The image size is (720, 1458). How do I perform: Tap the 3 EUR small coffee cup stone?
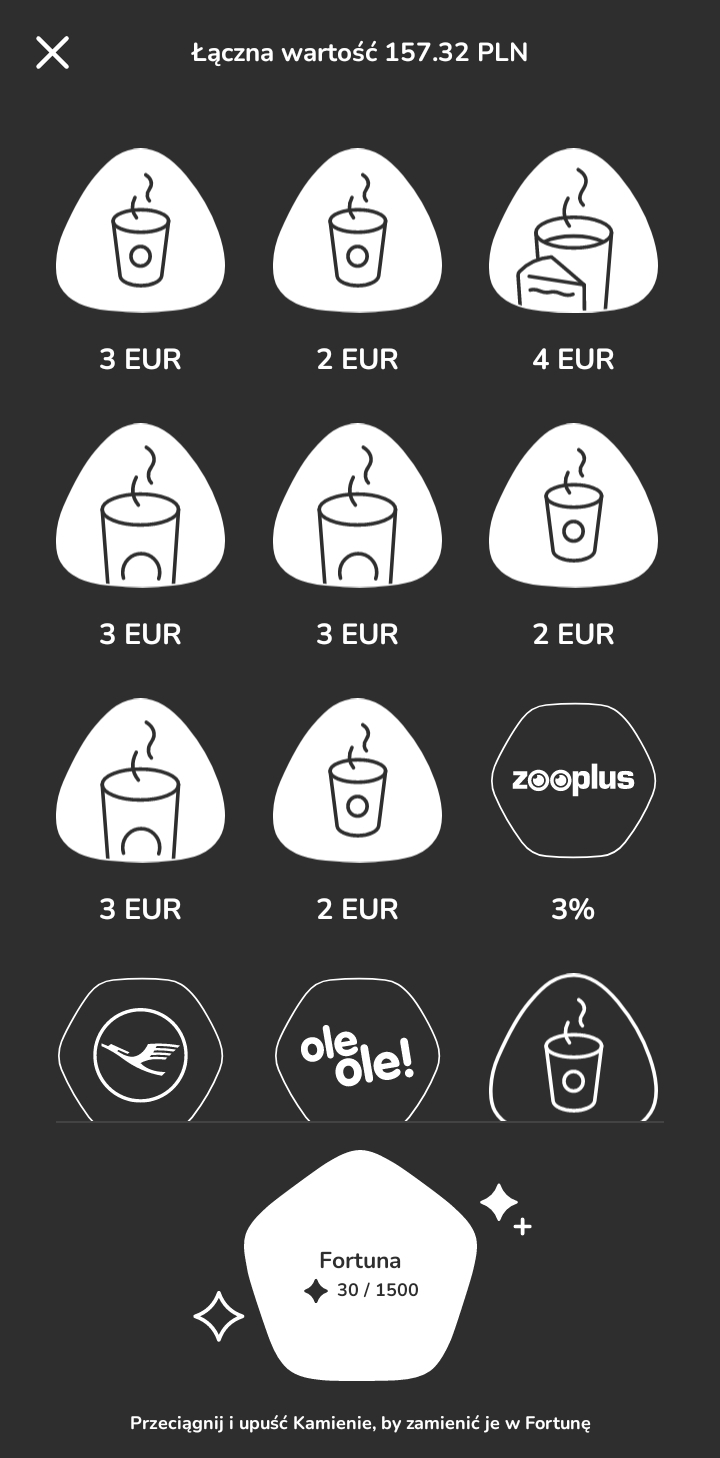pos(140,235)
